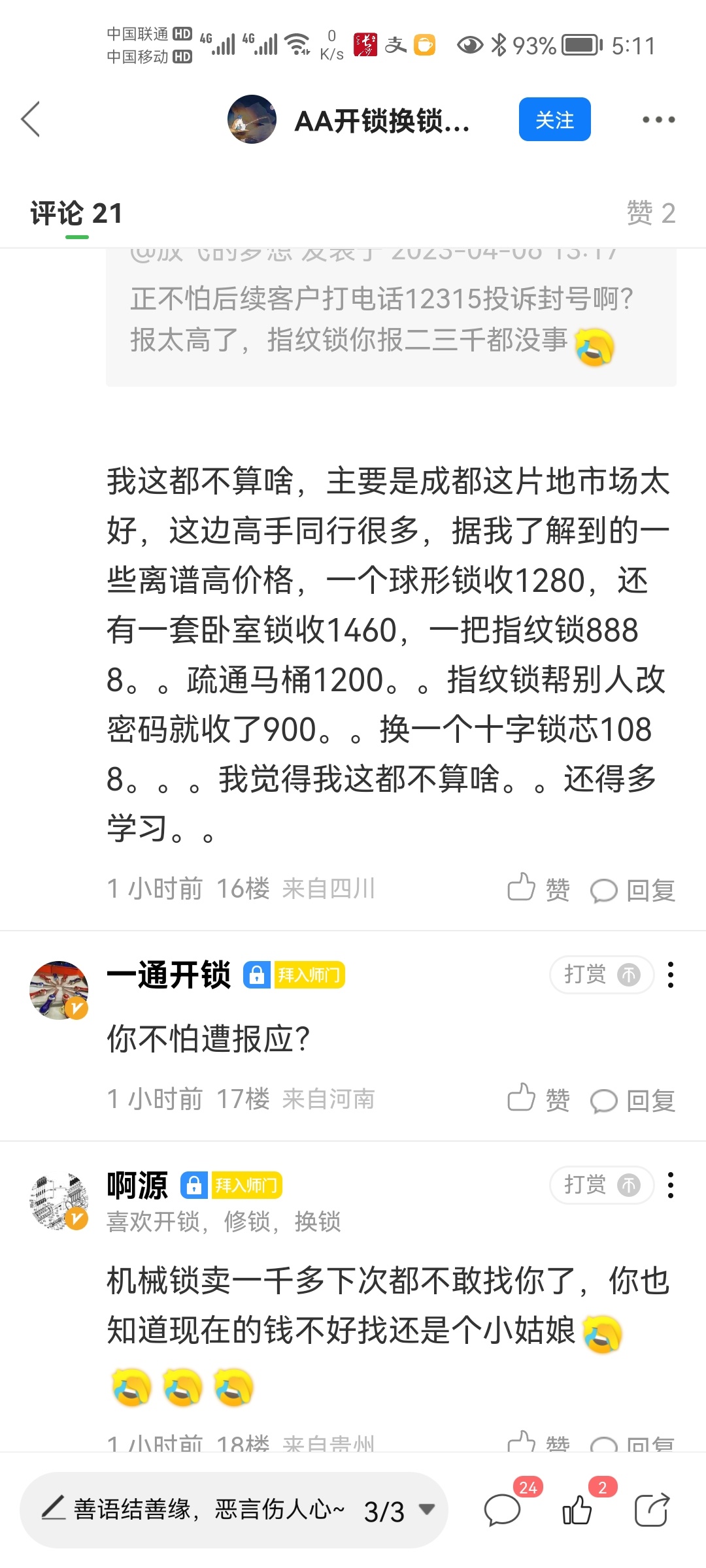This screenshot has width=706, height=1568.
Task: Tip 啊源 via the 打赏 button
Action: (x=601, y=1185)
